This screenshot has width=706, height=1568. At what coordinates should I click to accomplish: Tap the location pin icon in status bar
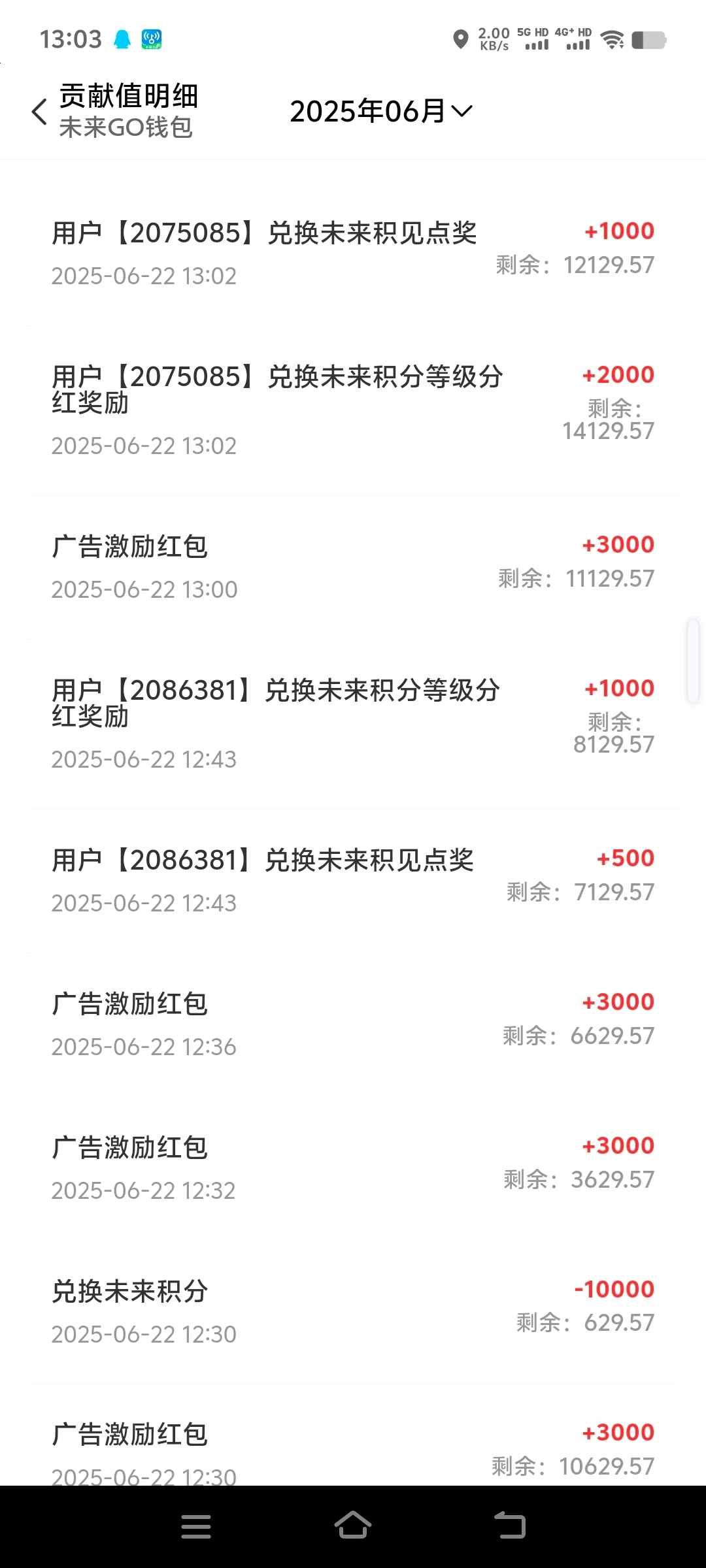[x=462, y=39]
